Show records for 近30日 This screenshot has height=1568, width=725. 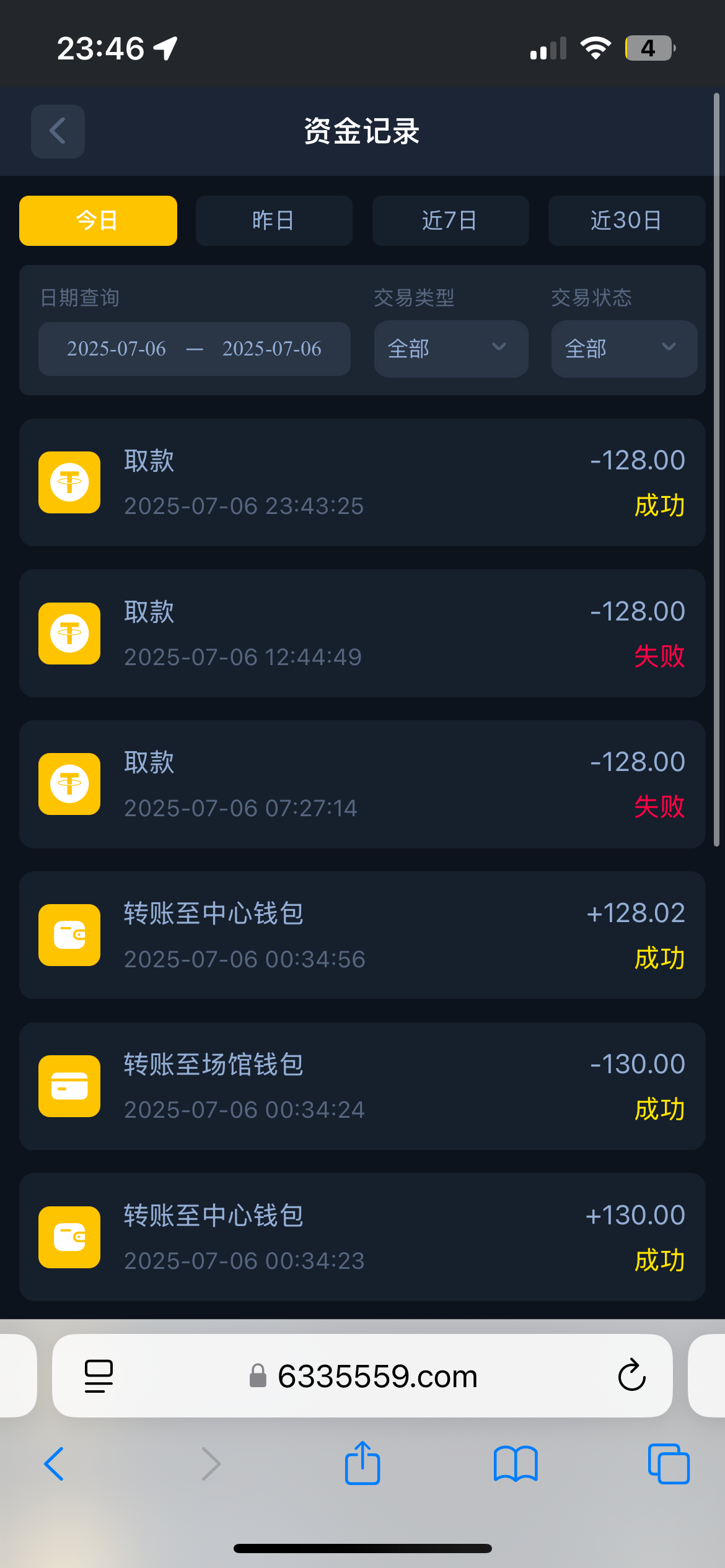coord(626,220)
